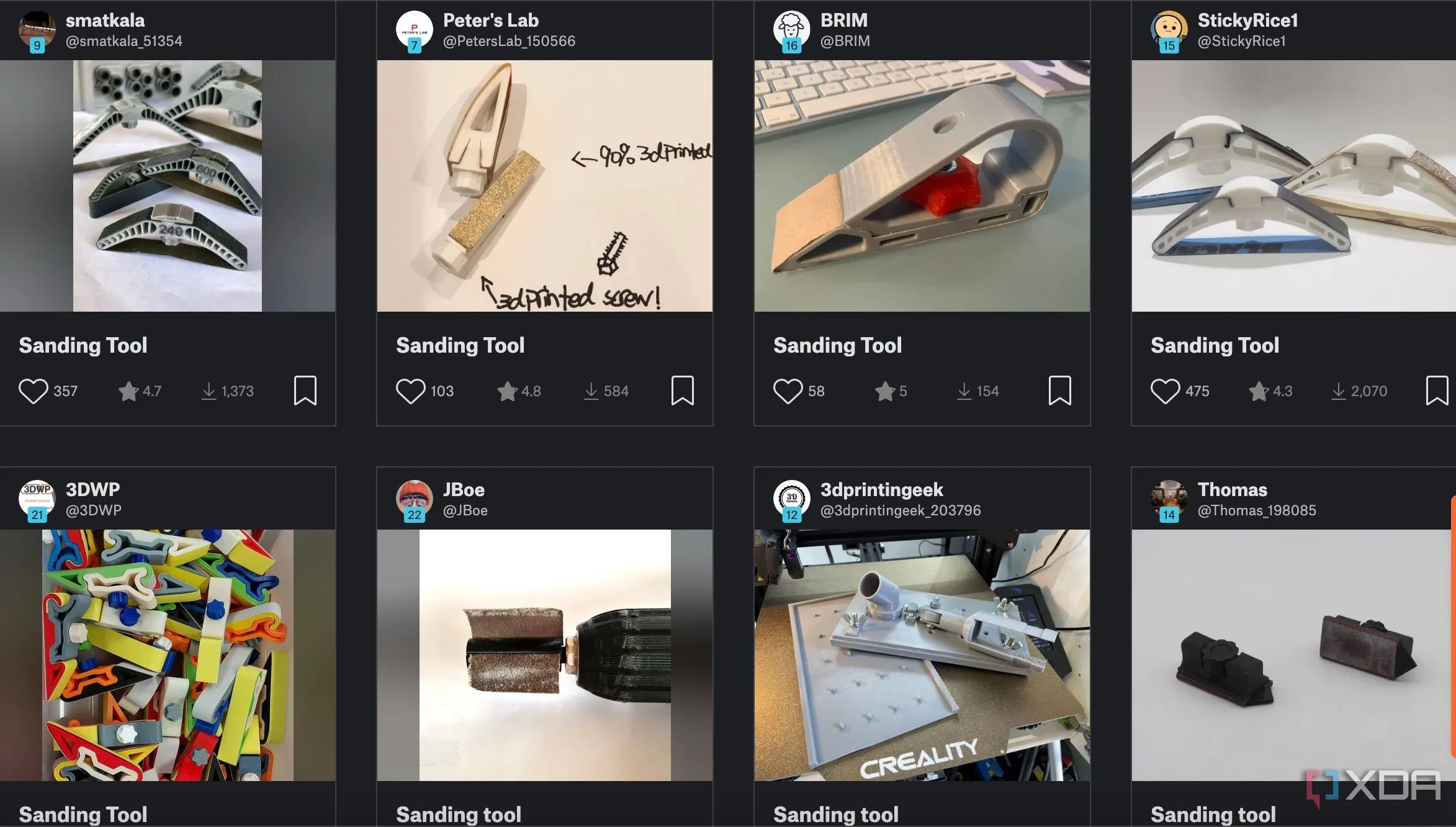The width and height of the screenshot is (1456, 827).
Task: Go to the JBoe user profile
Action: (464, 490)
